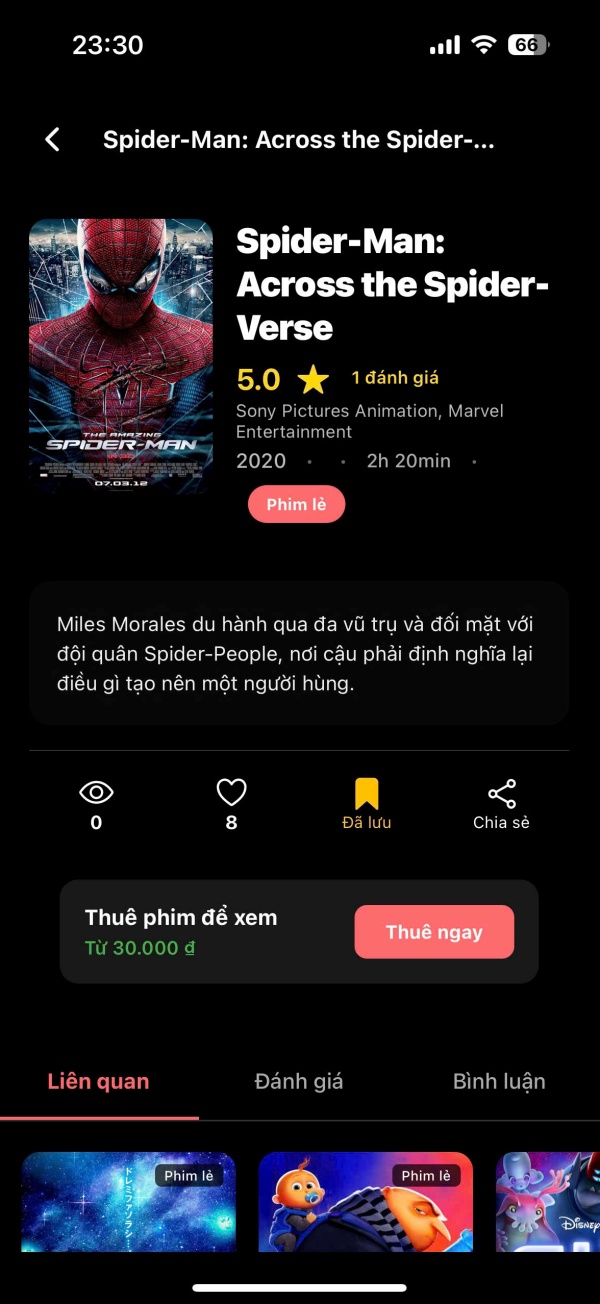Viewport: 600px width, 1304px height.
Task: Open the related movie card with the baby
Action: (366, 1202)
